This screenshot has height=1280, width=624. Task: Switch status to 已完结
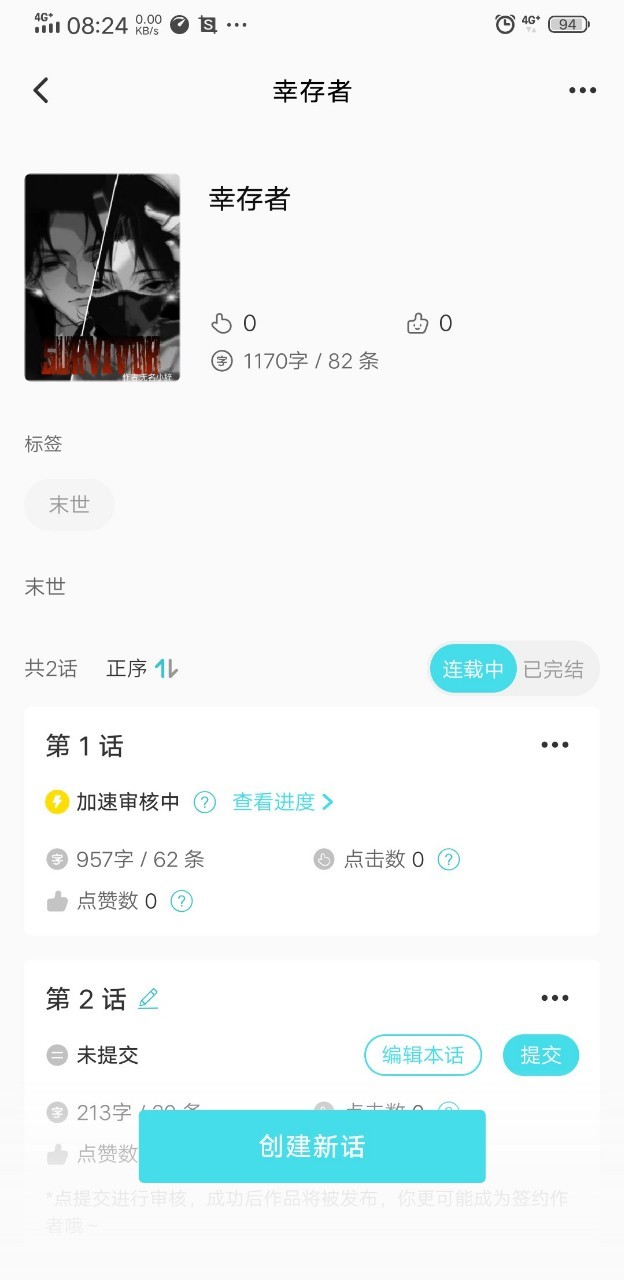click(553, 669)
